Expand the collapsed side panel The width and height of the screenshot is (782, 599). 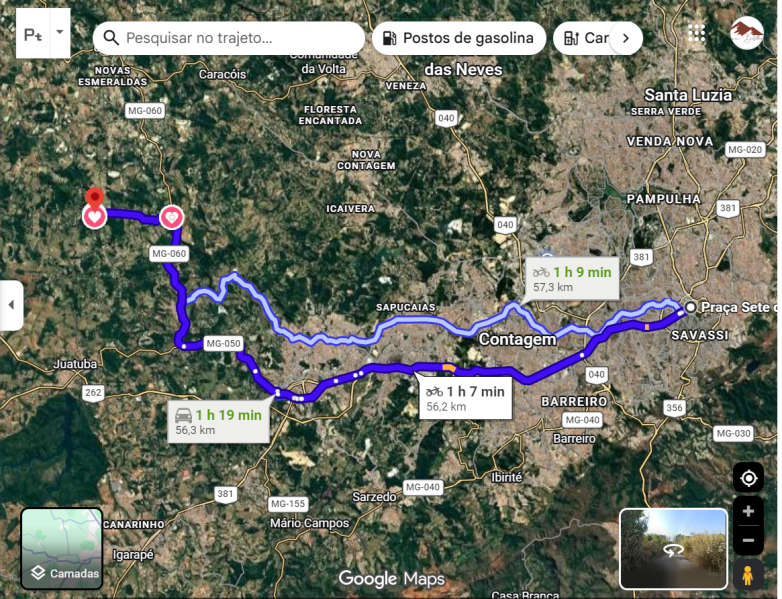point(12,305)
